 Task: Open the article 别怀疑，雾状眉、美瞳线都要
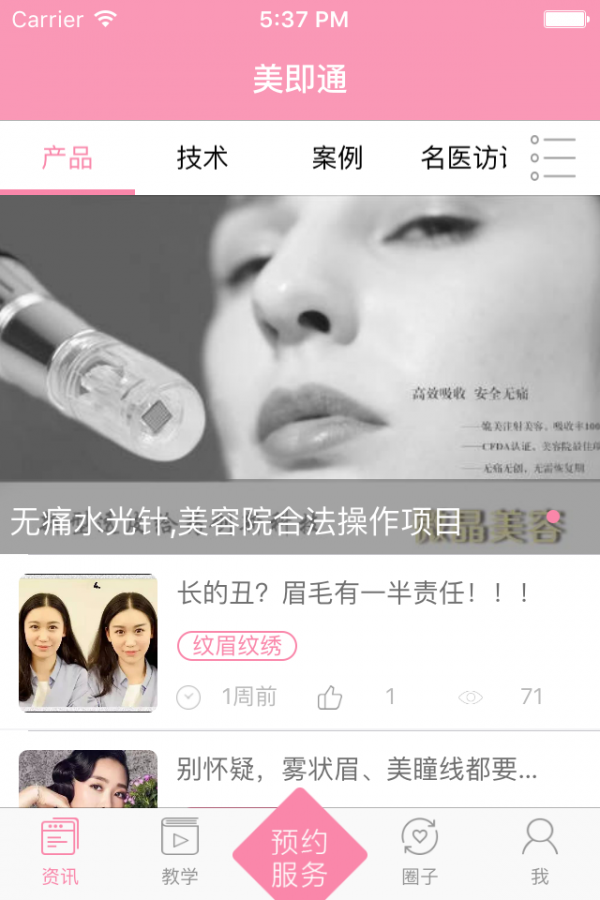pyautogui.click(x=357, y=769)
